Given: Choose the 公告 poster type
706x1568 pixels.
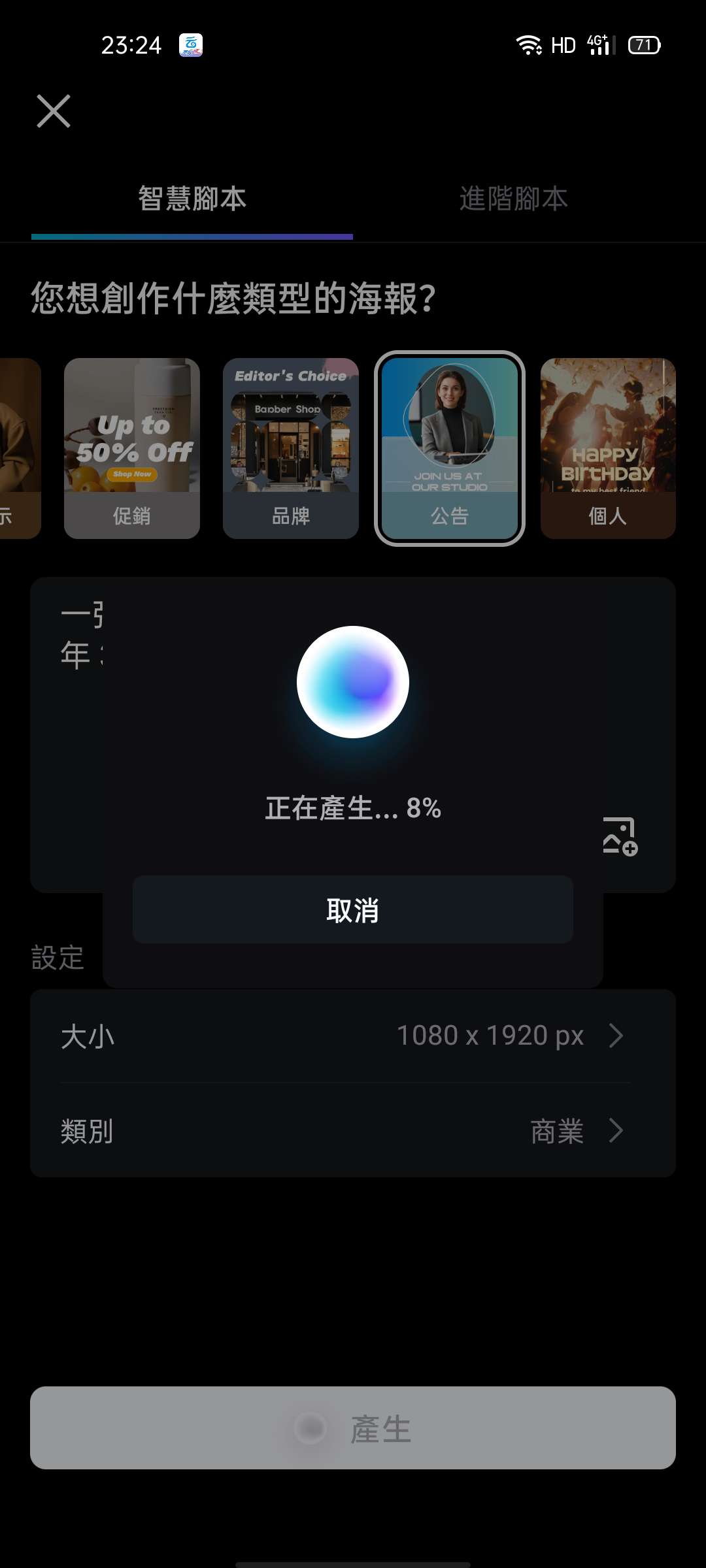Looking at the screenshot, I should pos(450,448).
